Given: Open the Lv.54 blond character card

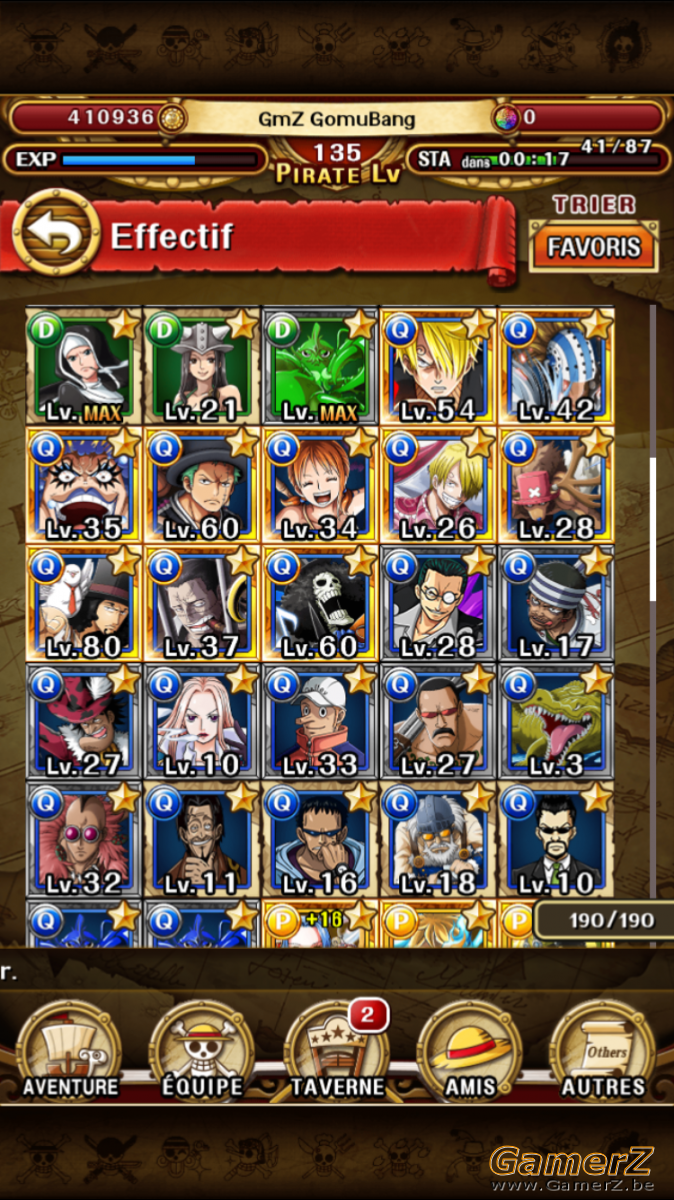Looking at the screenshot, I should (438, 366).
